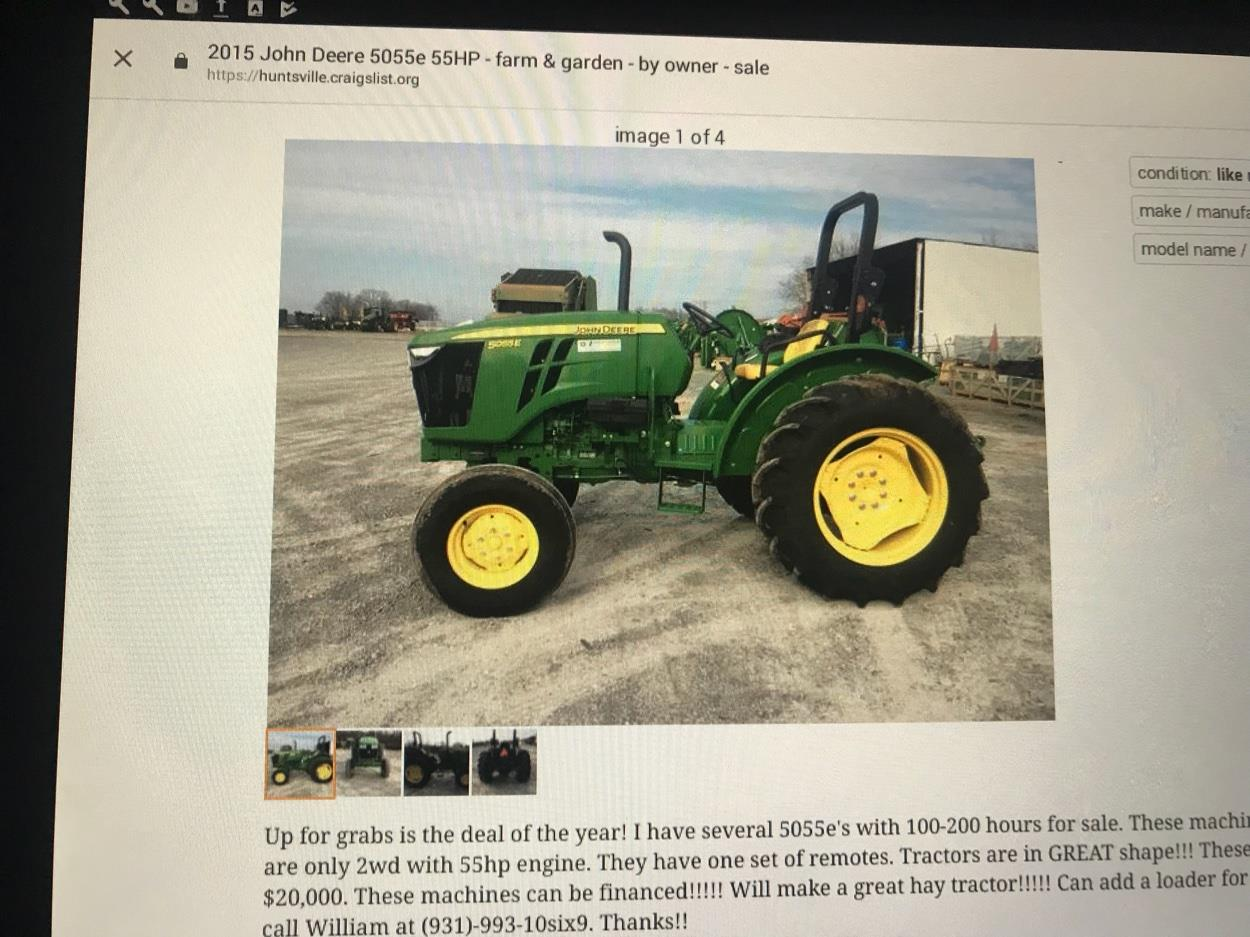Select the second front-view tractor thumbnail
The height and width of the screenshot is (937, 1250).
pyautogui.click(x=369, y=762)
